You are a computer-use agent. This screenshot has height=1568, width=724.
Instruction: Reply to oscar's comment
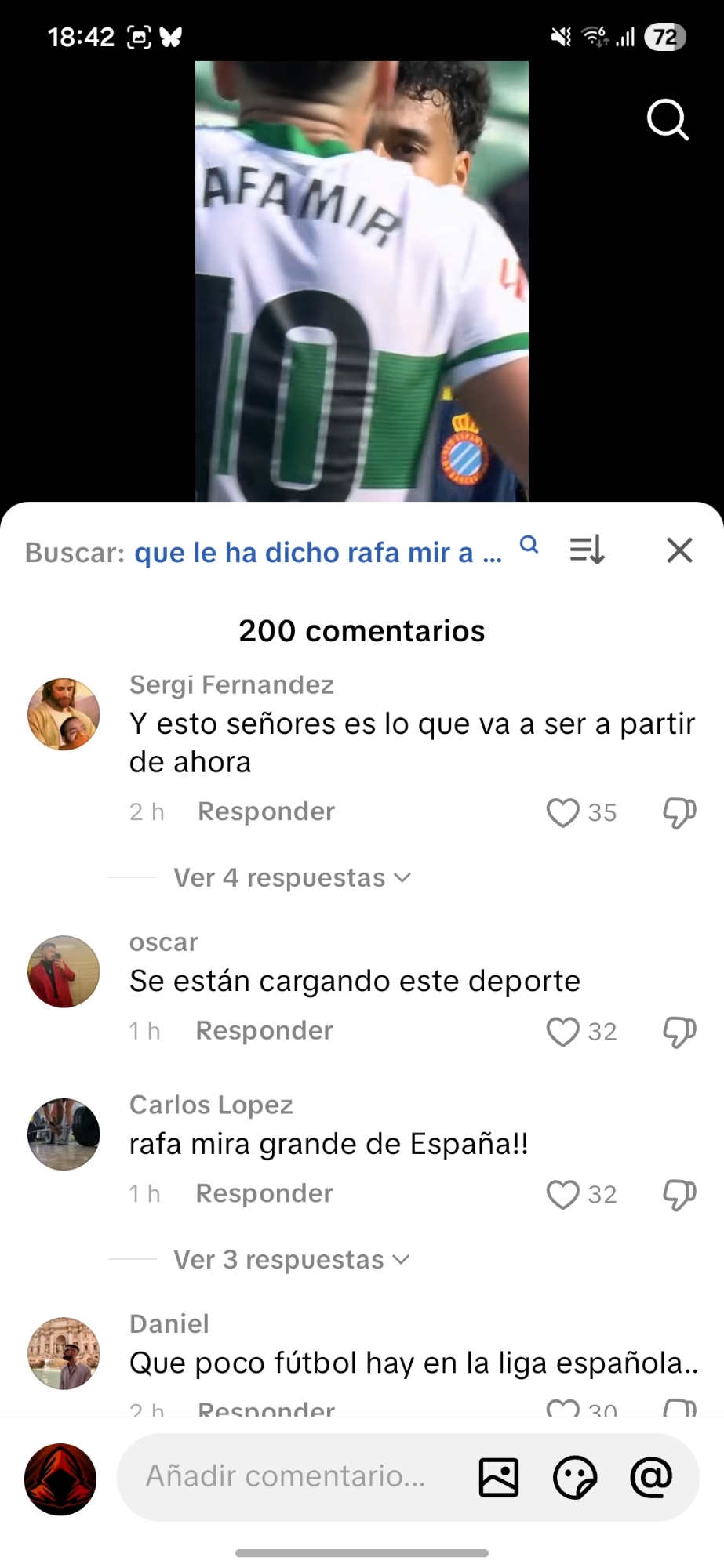264,1031
